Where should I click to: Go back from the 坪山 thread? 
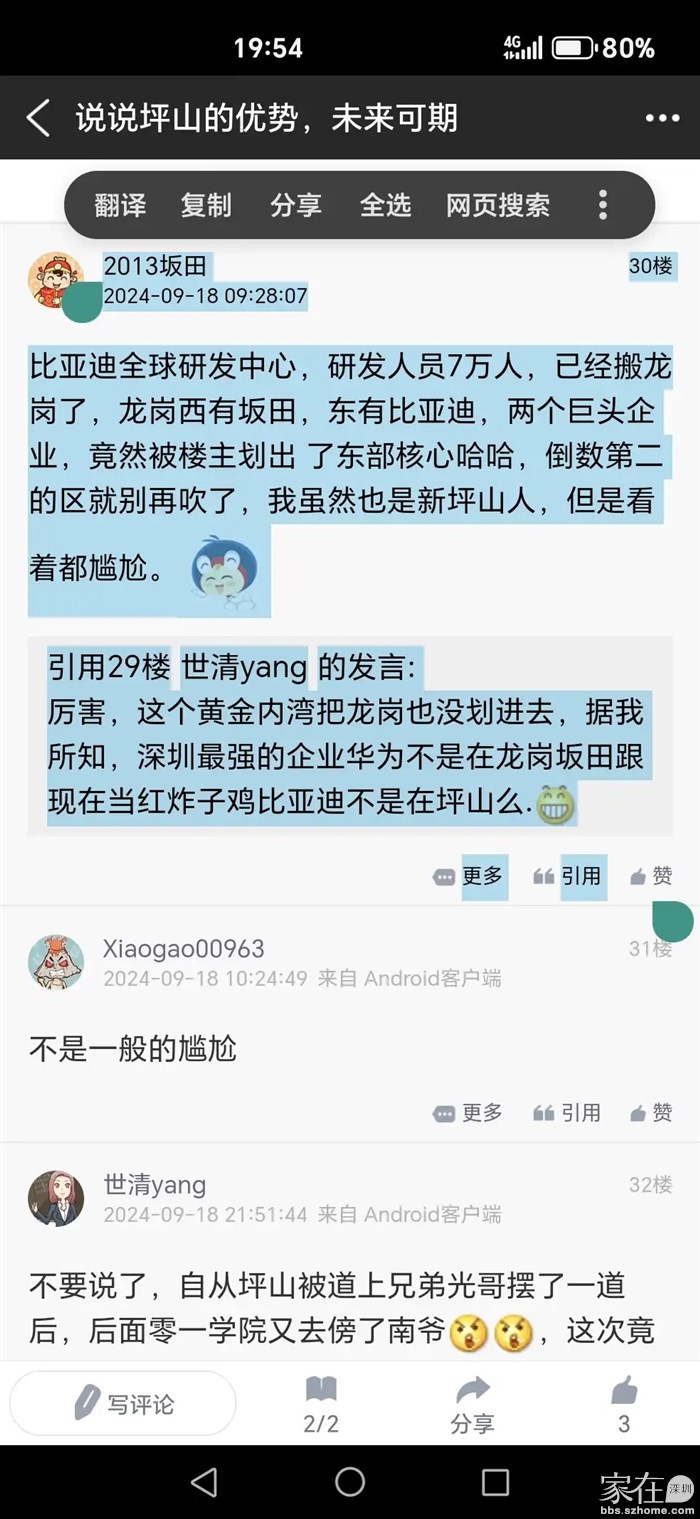[x=38, y=118]
